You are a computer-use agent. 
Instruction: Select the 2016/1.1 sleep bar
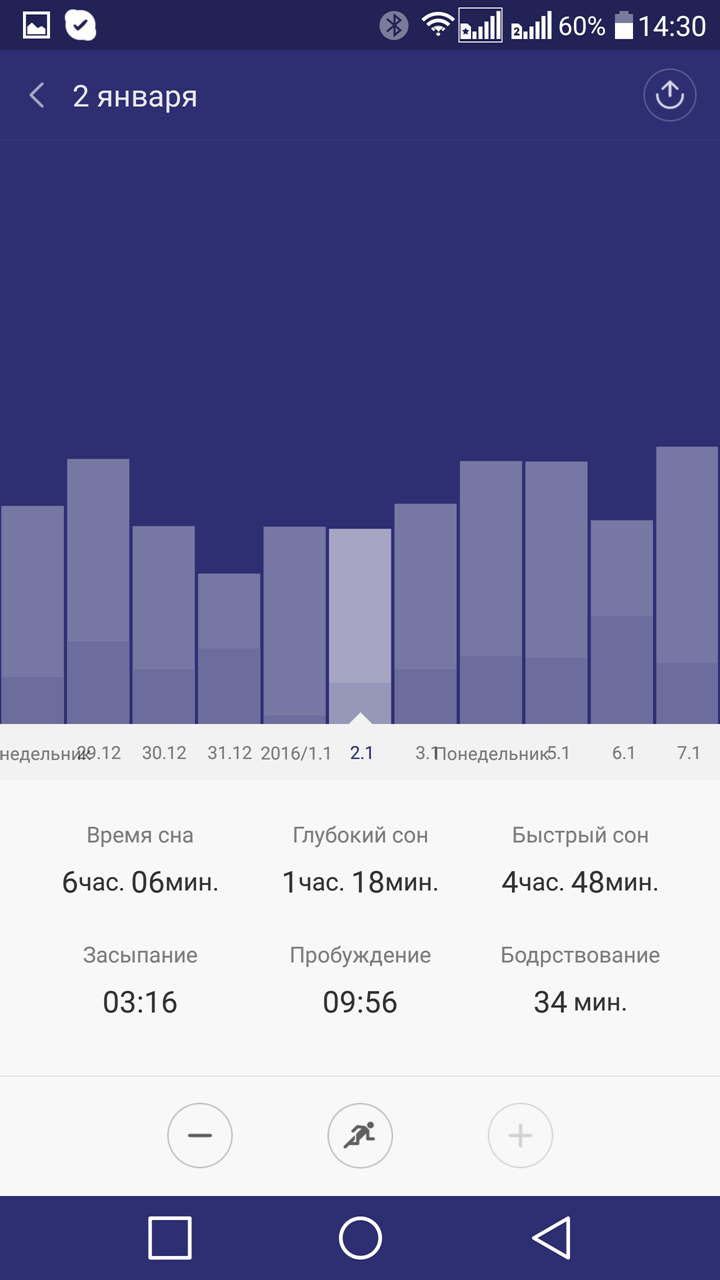295,625
